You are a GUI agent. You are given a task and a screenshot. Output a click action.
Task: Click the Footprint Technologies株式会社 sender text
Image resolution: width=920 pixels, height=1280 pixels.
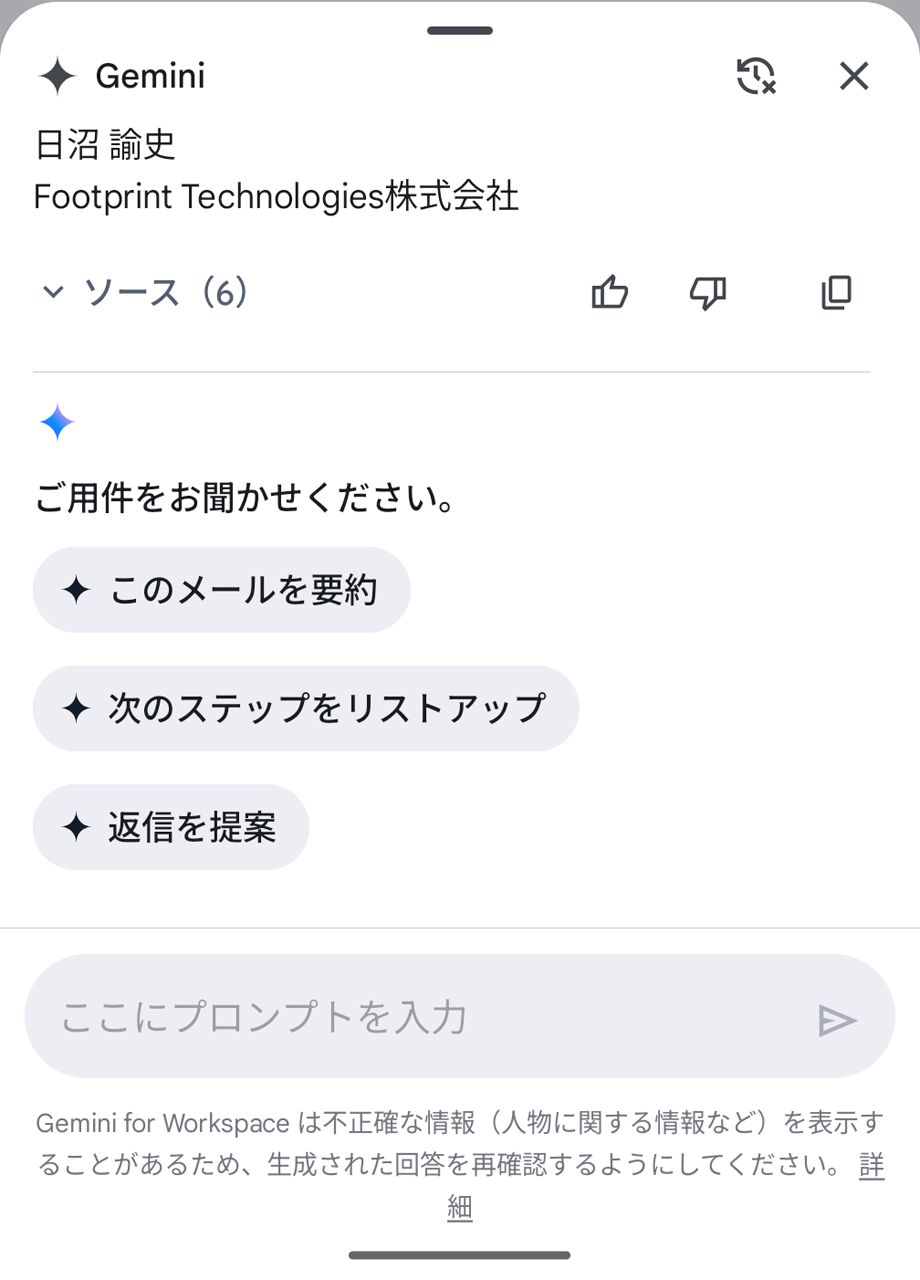point(276,197)
